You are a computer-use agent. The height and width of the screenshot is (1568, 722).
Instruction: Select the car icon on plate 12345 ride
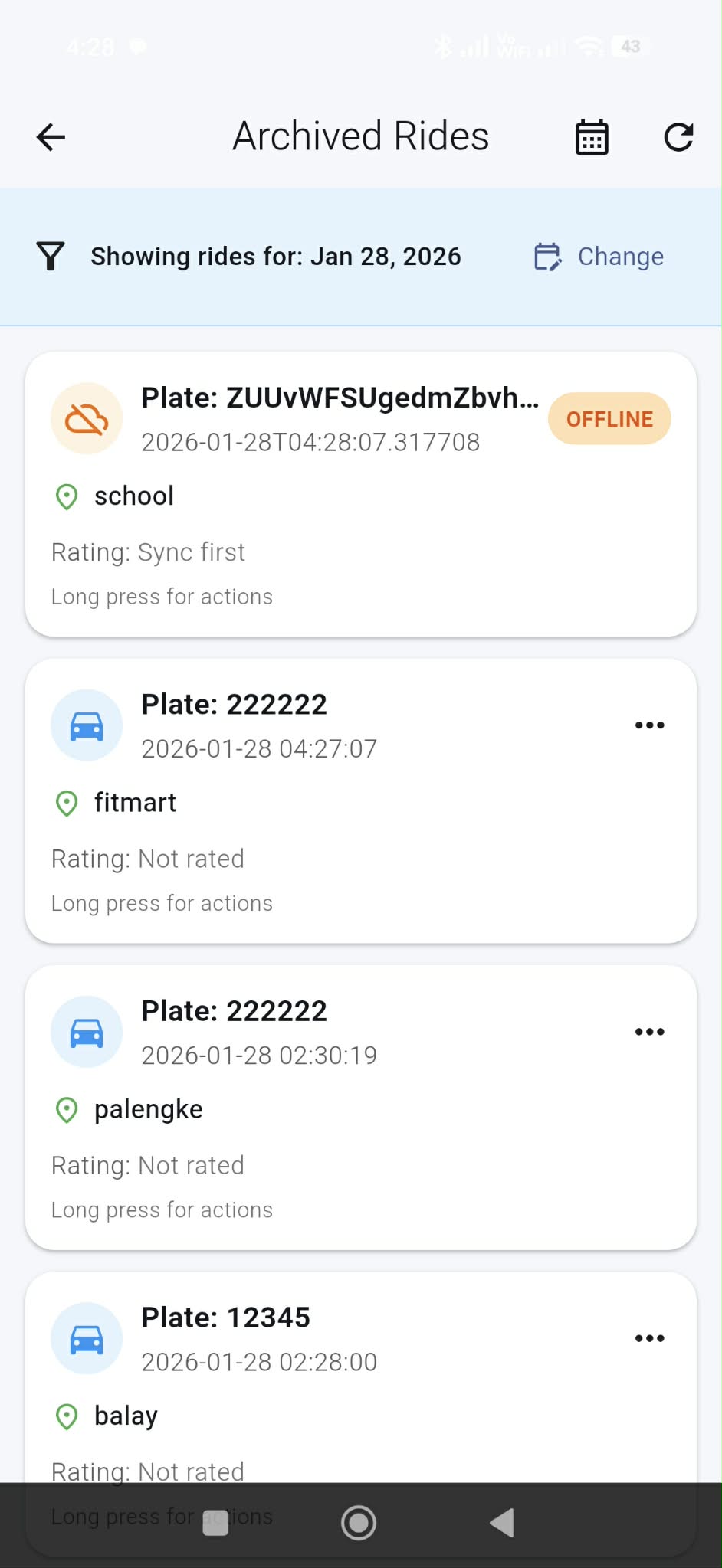click(87, 1338)
